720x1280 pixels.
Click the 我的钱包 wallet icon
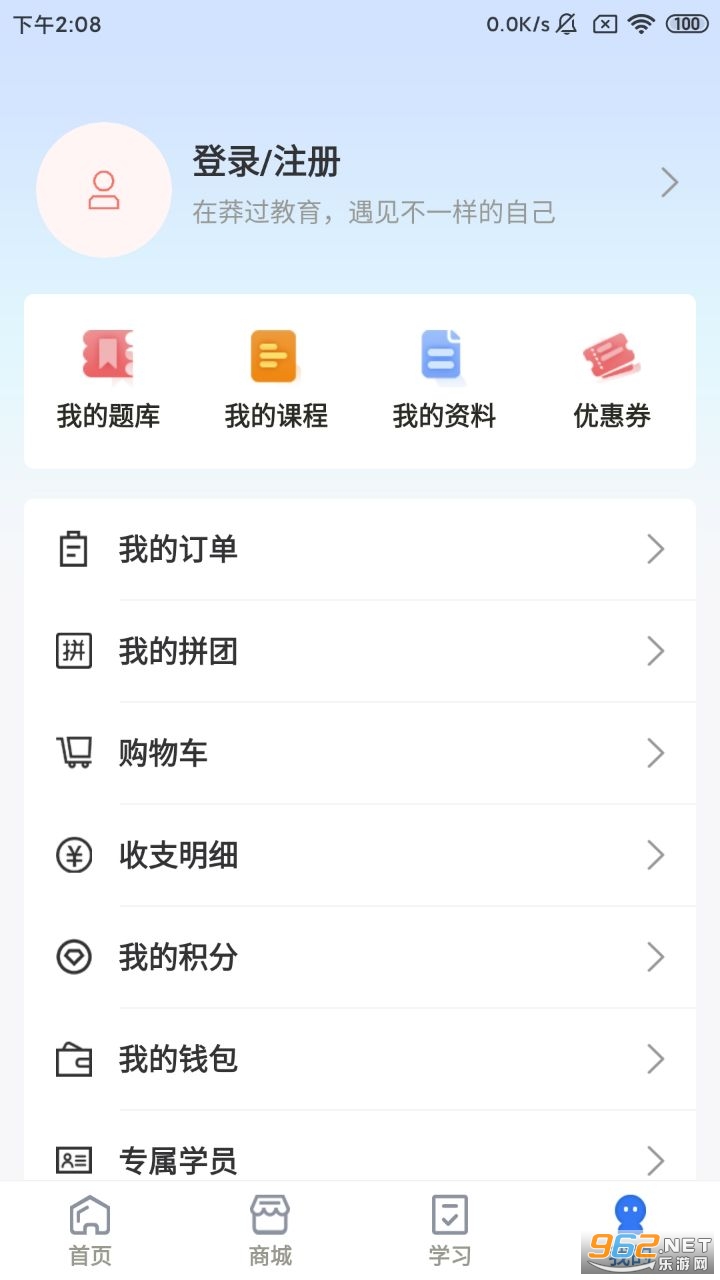[72, 1059]
